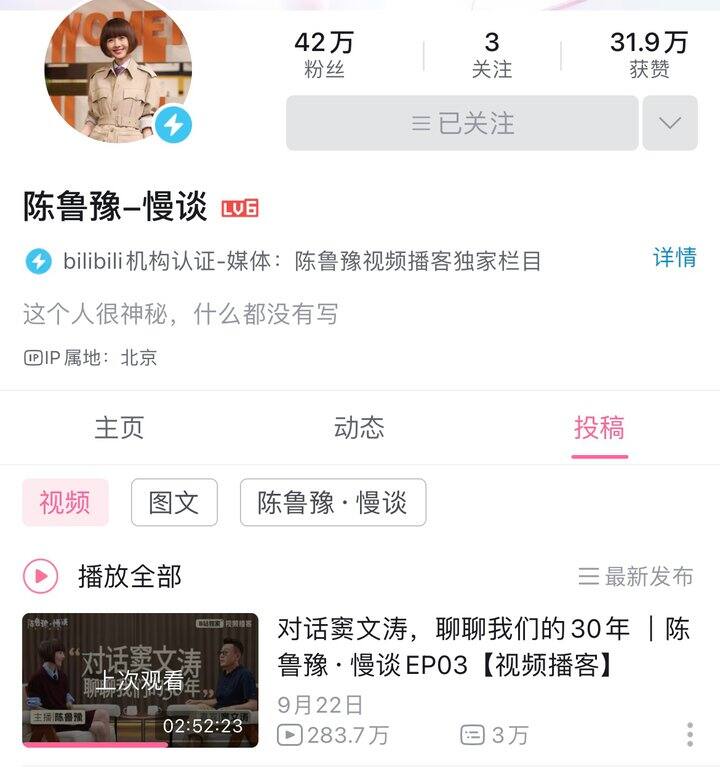Tap the 已关注 following button
720x784 pixels.
(x=462, y=123)
